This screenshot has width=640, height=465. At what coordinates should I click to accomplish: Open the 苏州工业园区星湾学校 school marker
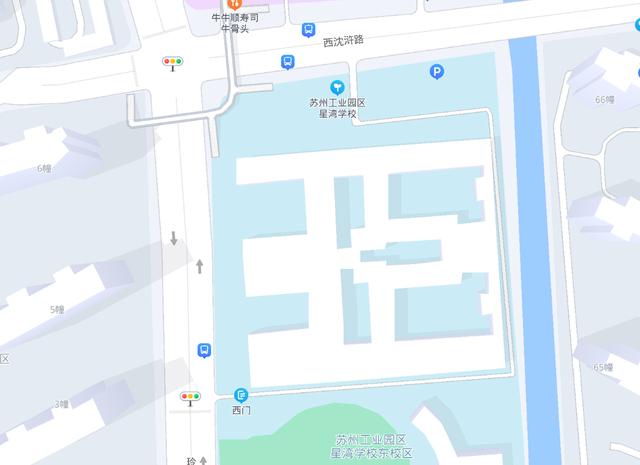click(x=337, y=89)
